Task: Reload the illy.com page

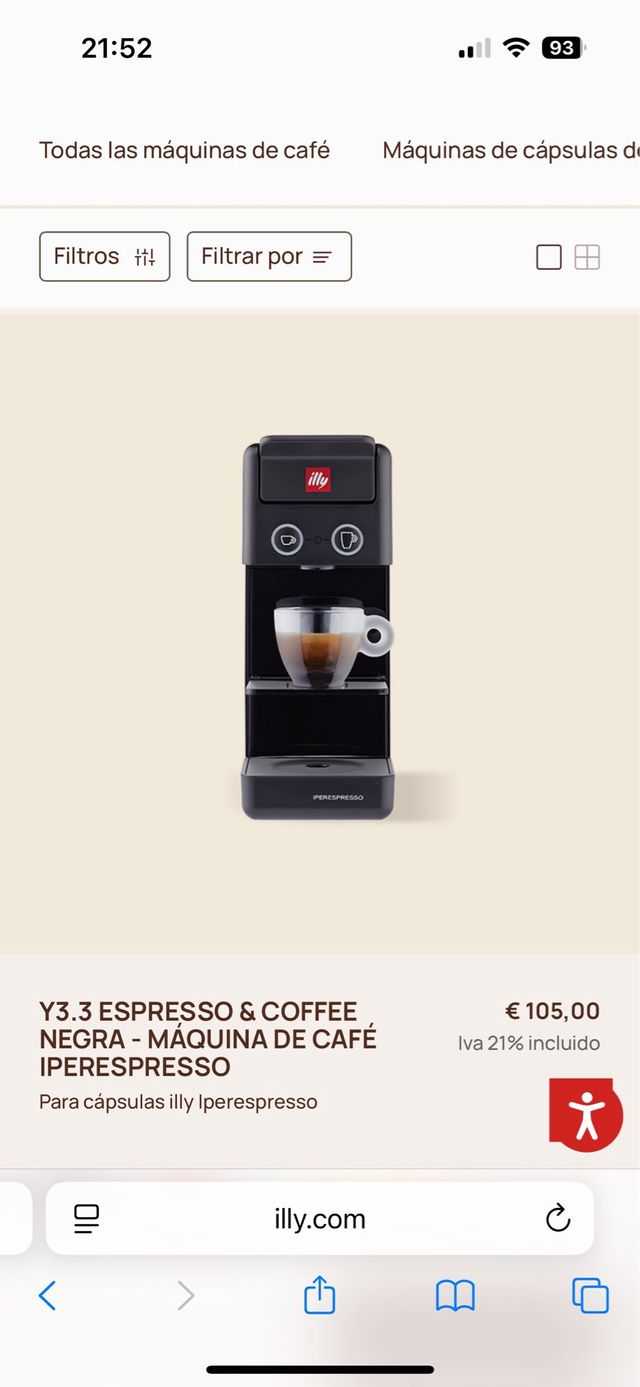Action: pyautogui.click(x=557, y=1218)
